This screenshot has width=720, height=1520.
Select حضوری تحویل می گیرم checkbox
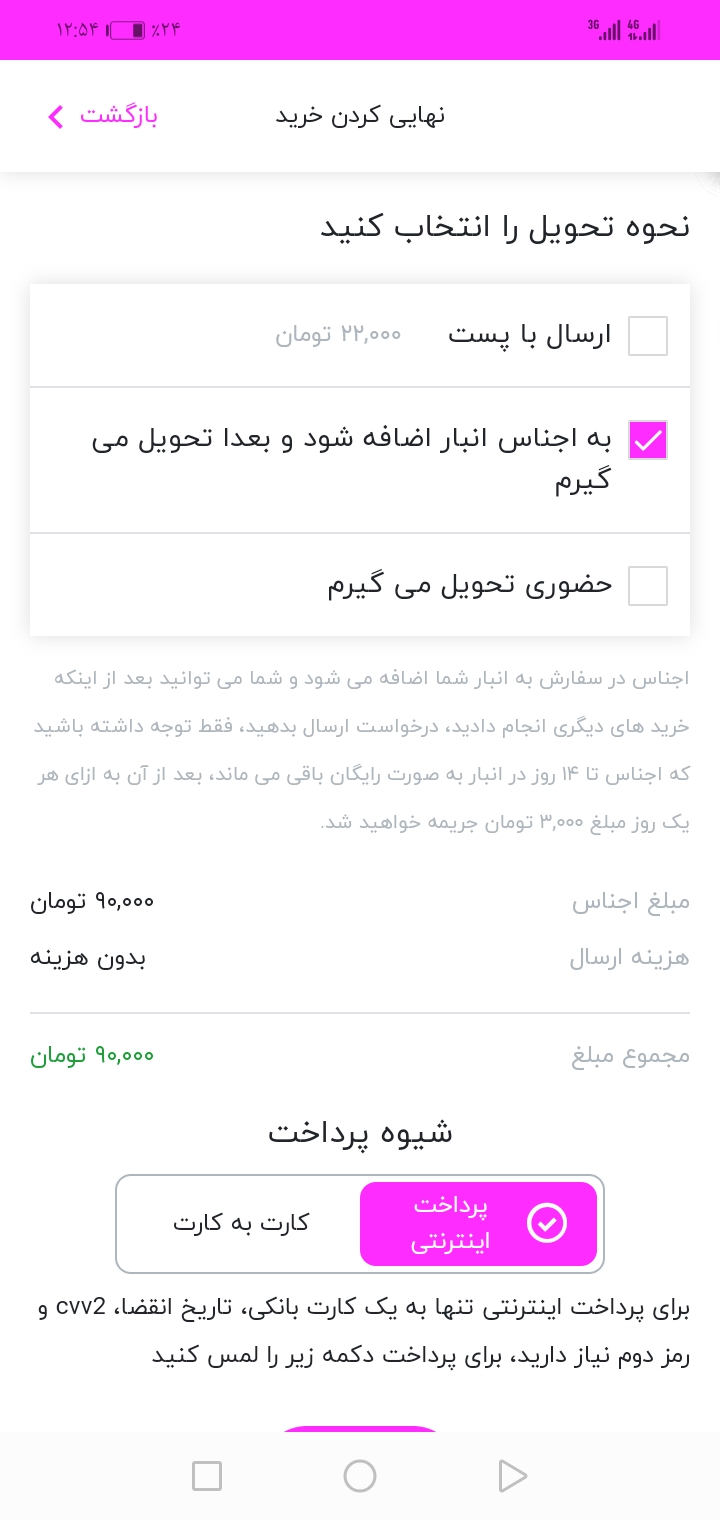648,586
